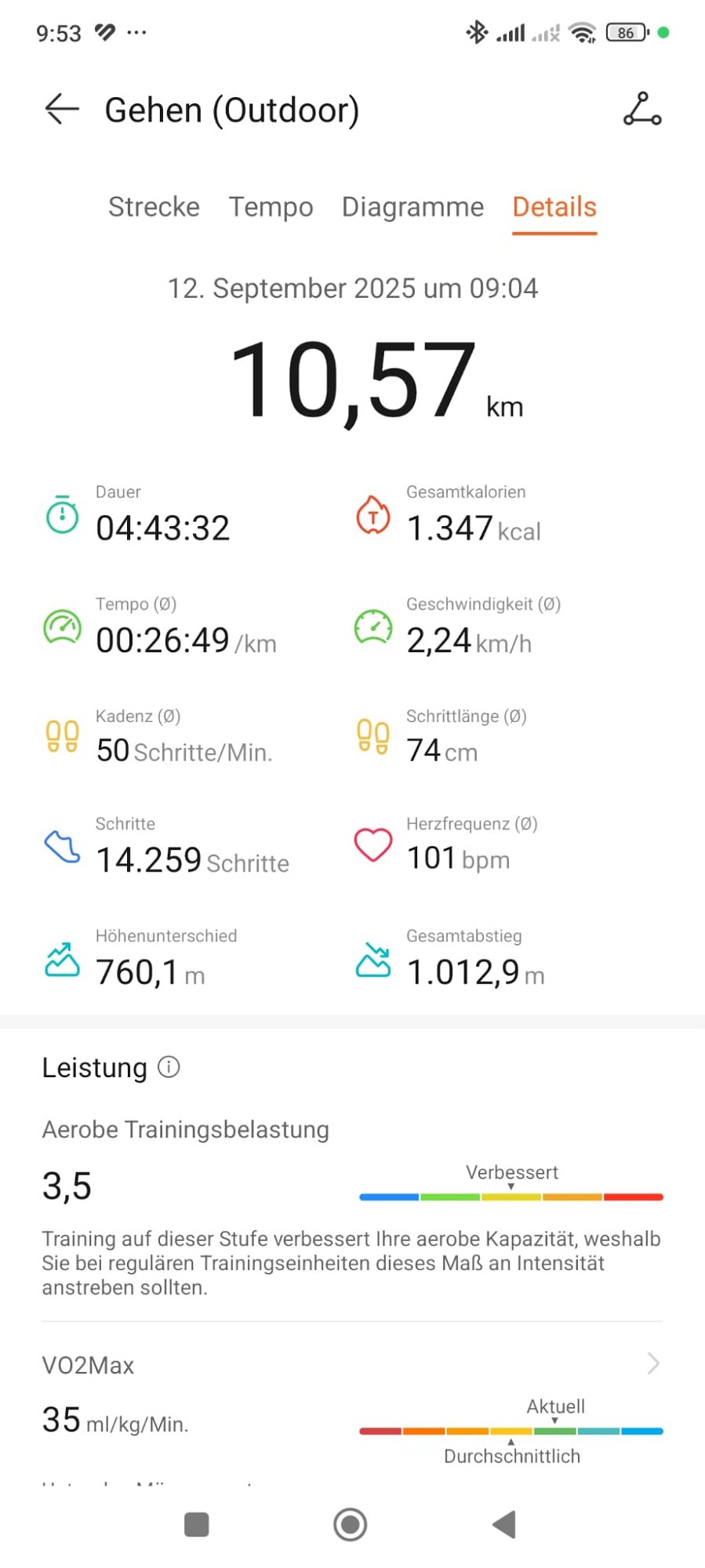Switch to the Tempo tab

271,207
